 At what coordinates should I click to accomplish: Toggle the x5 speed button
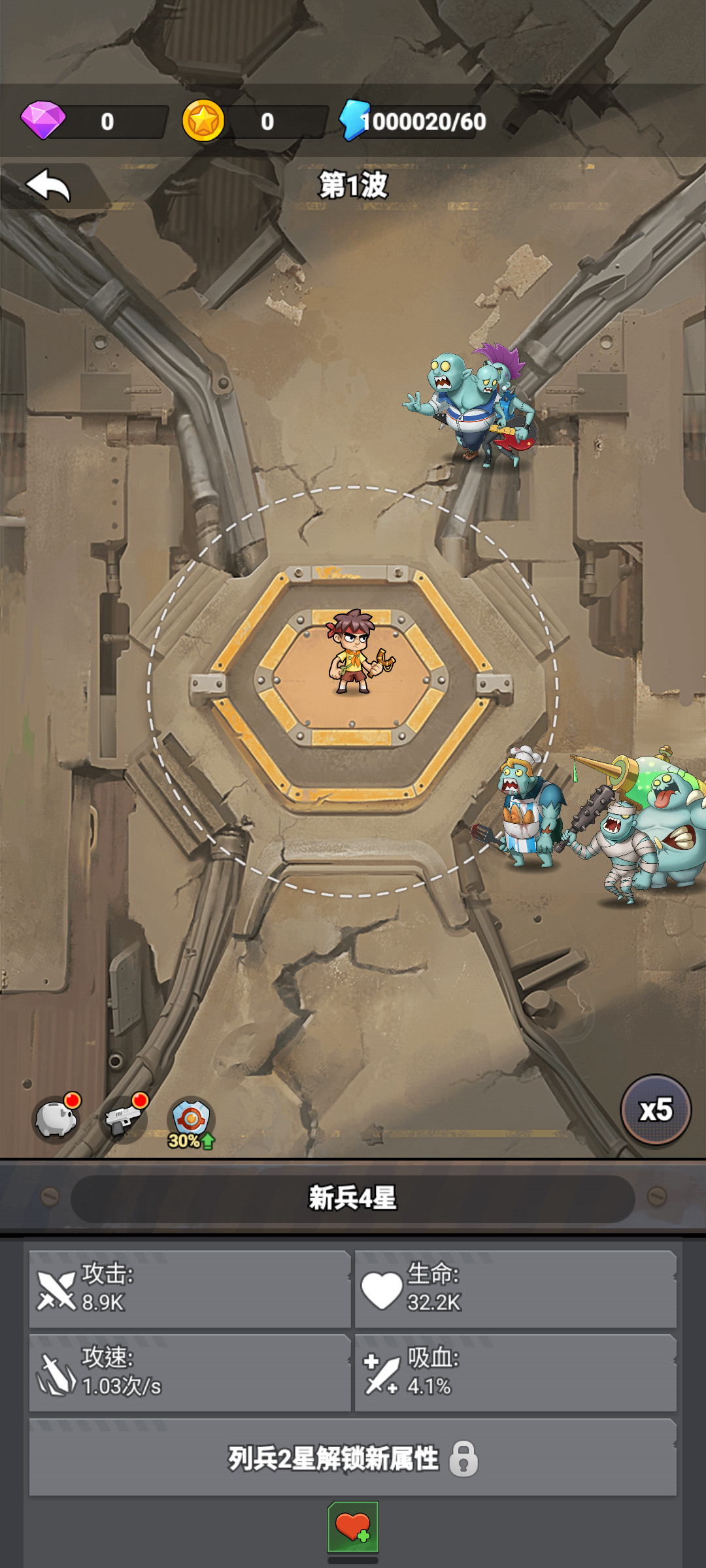655,1110
